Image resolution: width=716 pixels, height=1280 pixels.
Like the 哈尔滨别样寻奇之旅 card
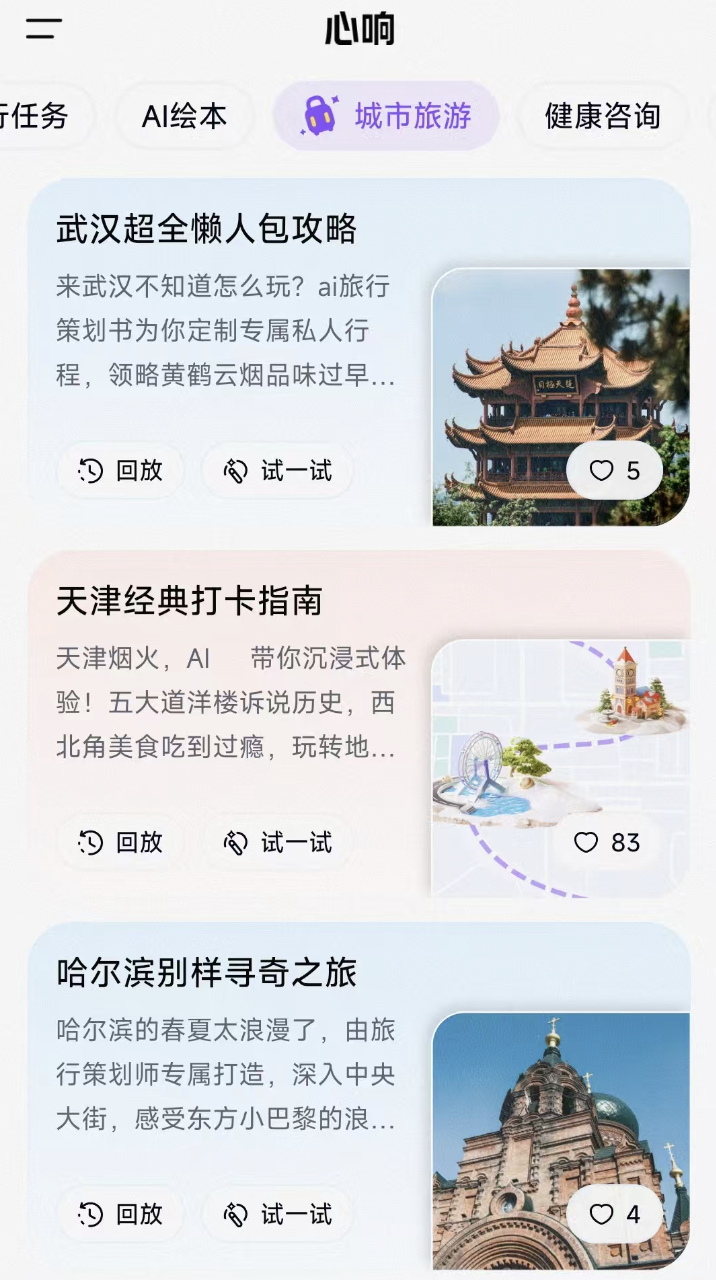pos(614,1214)
